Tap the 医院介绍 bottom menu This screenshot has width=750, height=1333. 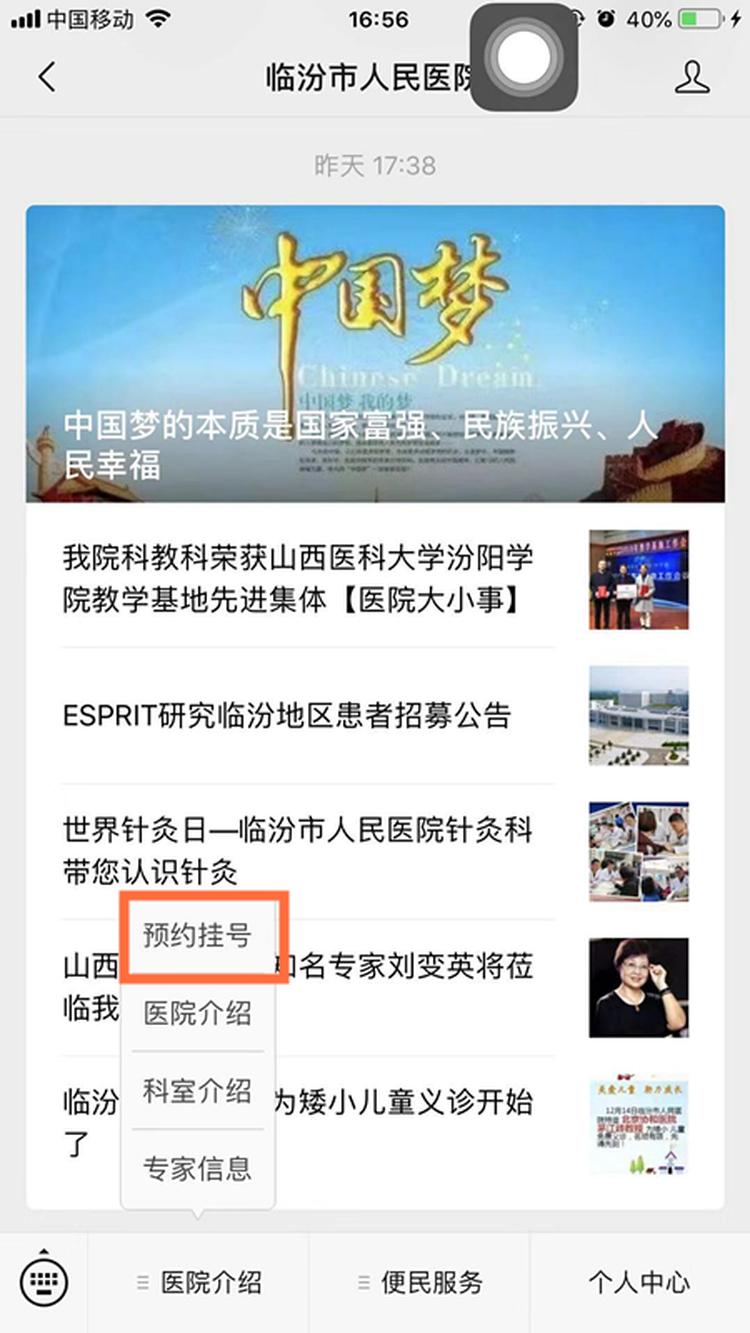pos(199,1282)
